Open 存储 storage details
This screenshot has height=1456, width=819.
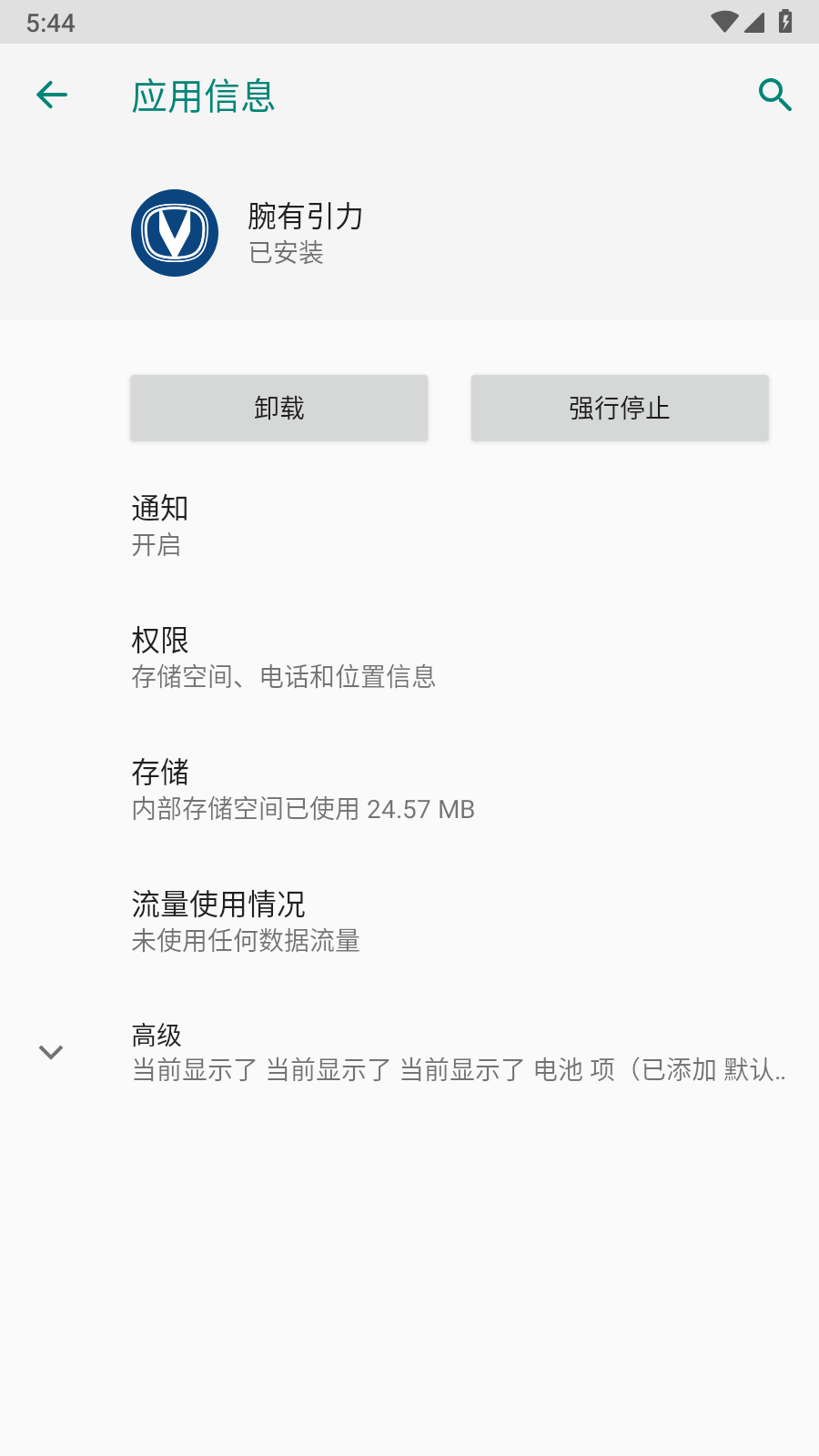409,790
